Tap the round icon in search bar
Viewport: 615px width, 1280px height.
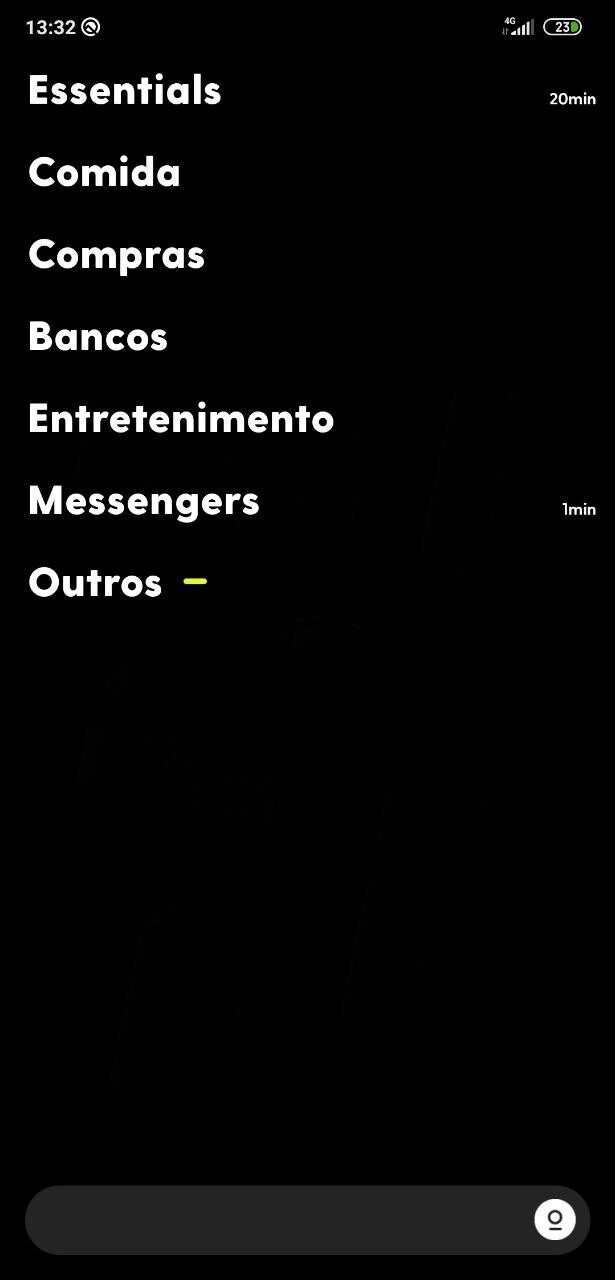(x=555, y=1220)
